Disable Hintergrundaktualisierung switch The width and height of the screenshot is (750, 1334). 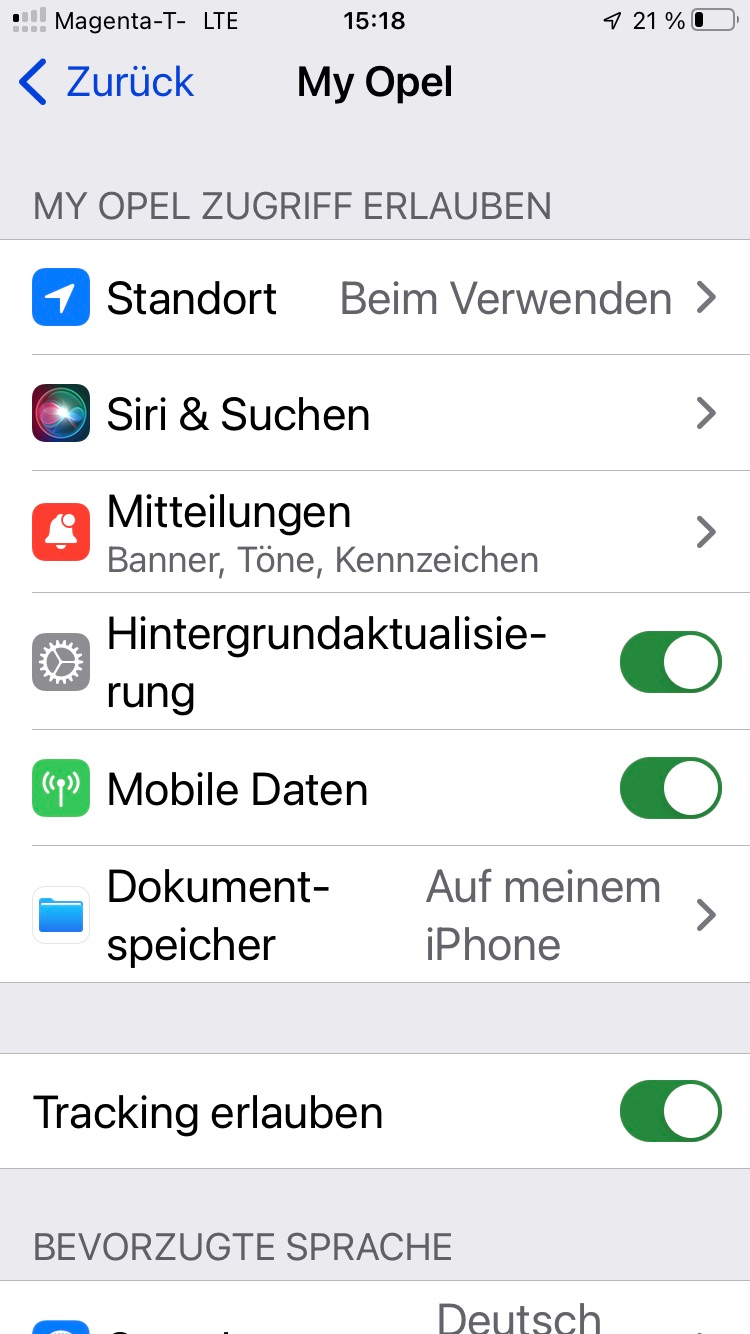point(669,662)
